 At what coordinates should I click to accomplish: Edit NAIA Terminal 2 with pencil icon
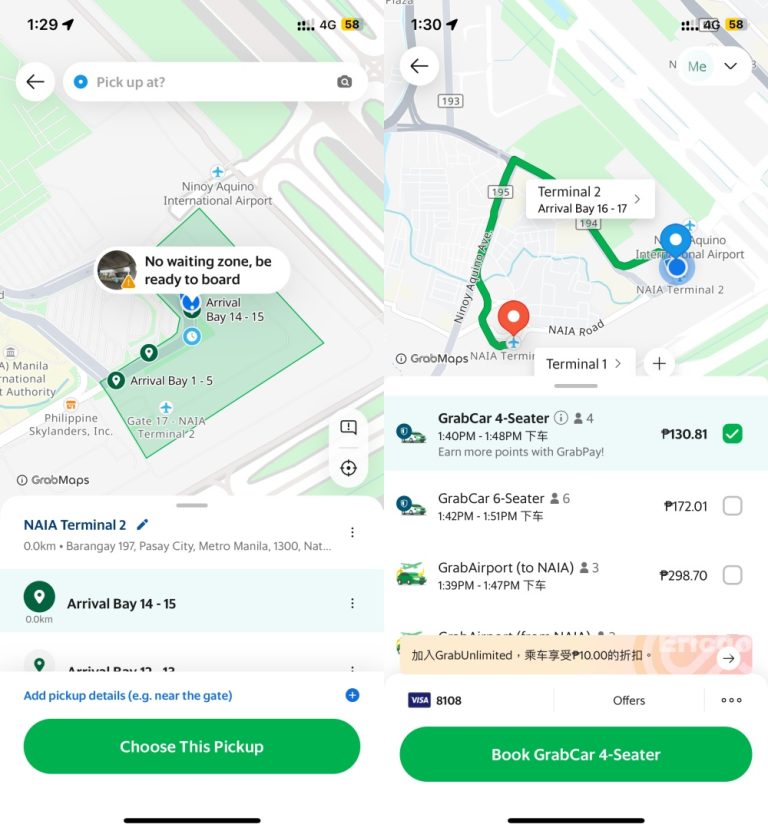[143, 524]
